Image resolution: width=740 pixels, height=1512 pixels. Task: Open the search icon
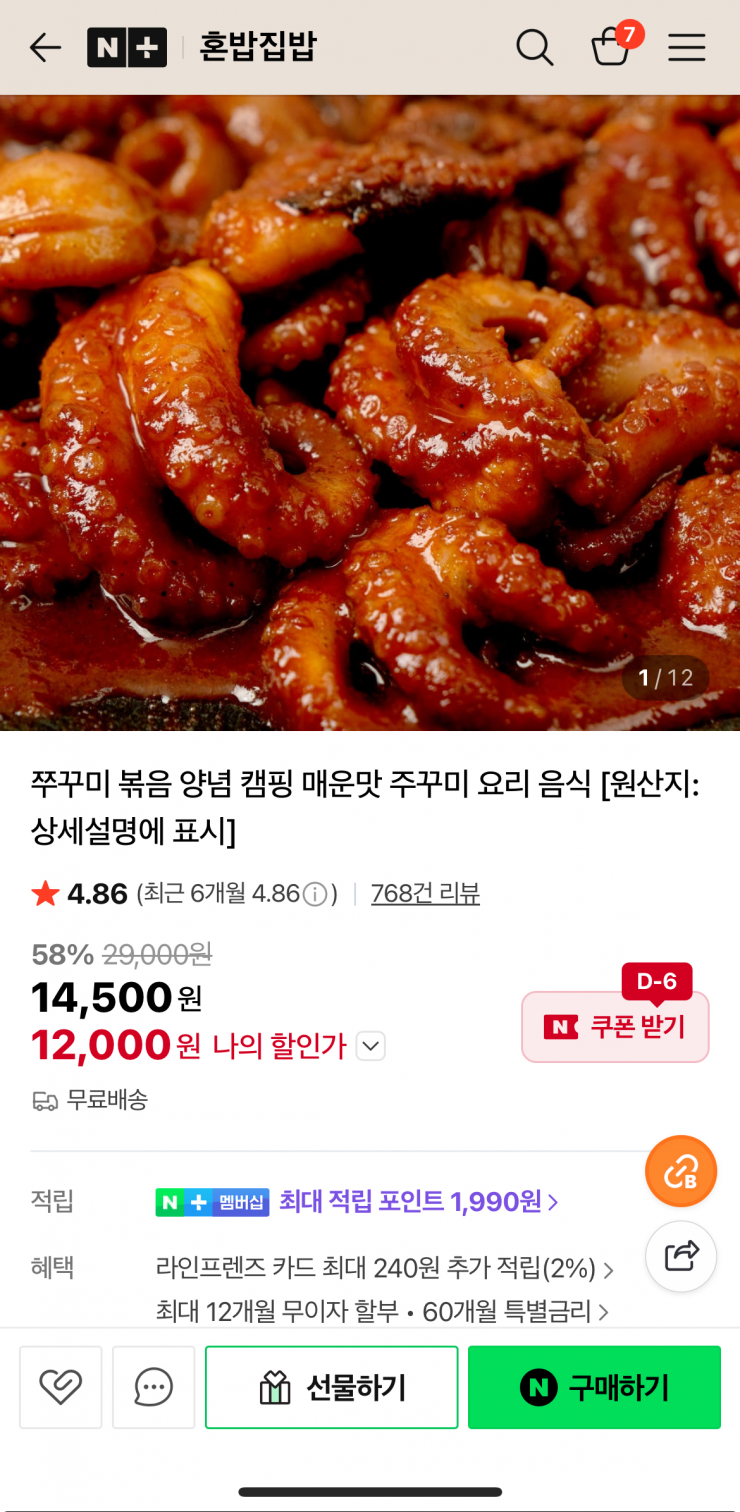[x=534, y=46]
